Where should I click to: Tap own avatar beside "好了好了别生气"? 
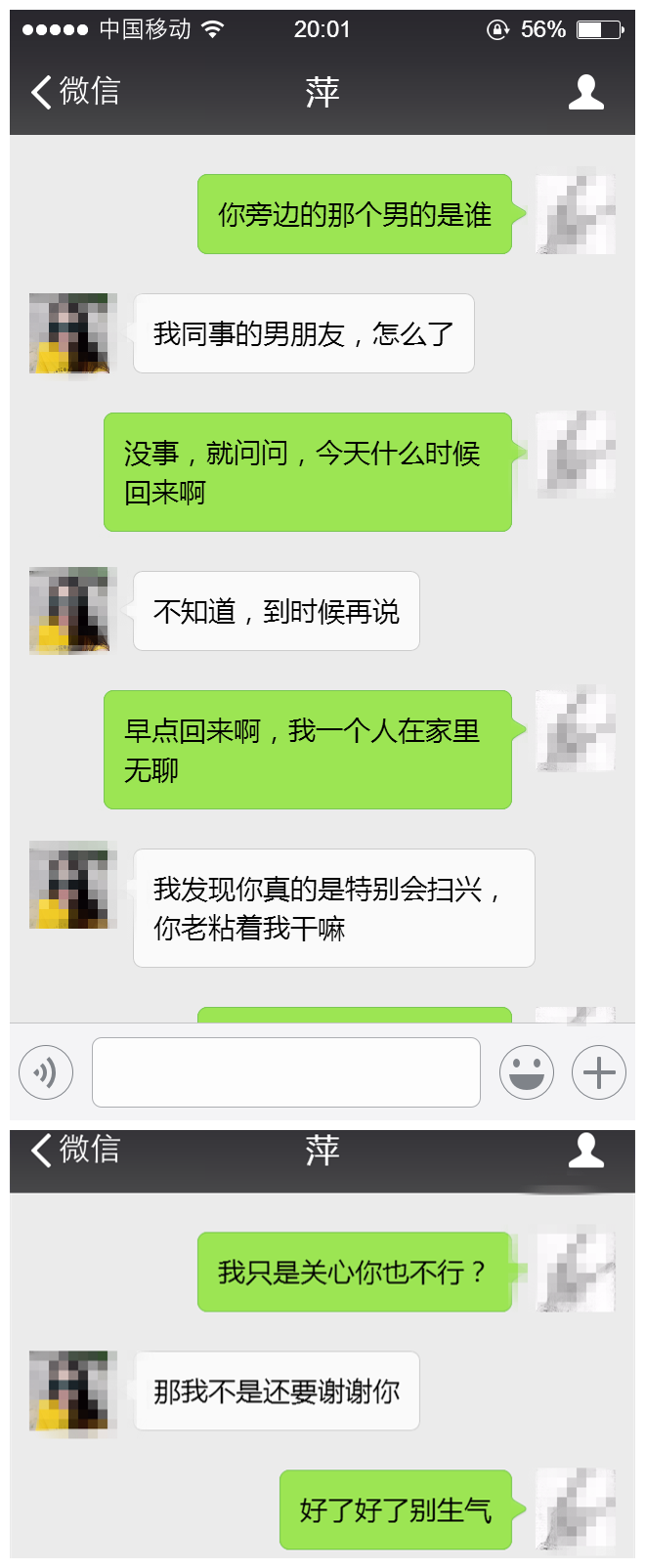tap(576, 1509)
